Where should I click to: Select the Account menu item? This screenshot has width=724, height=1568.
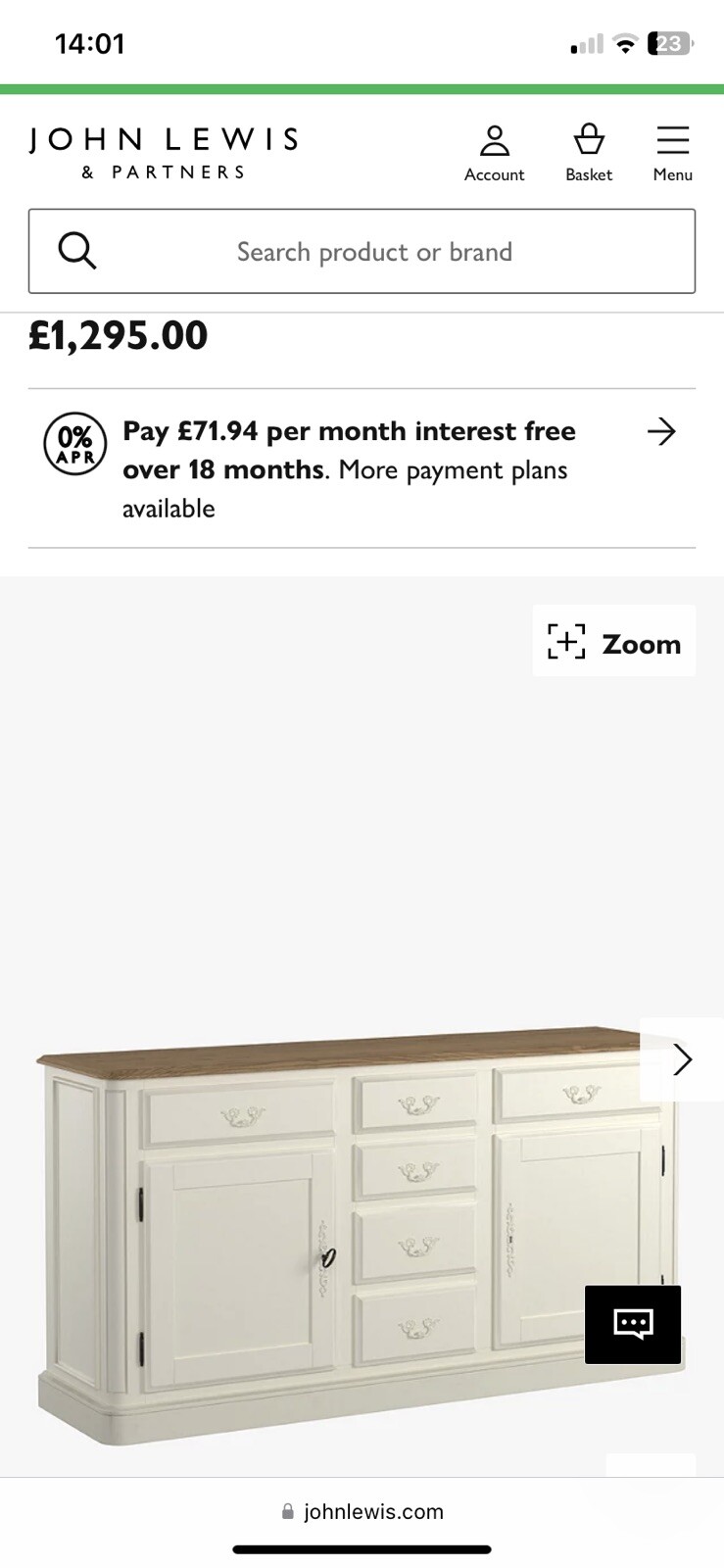[495, 149]
